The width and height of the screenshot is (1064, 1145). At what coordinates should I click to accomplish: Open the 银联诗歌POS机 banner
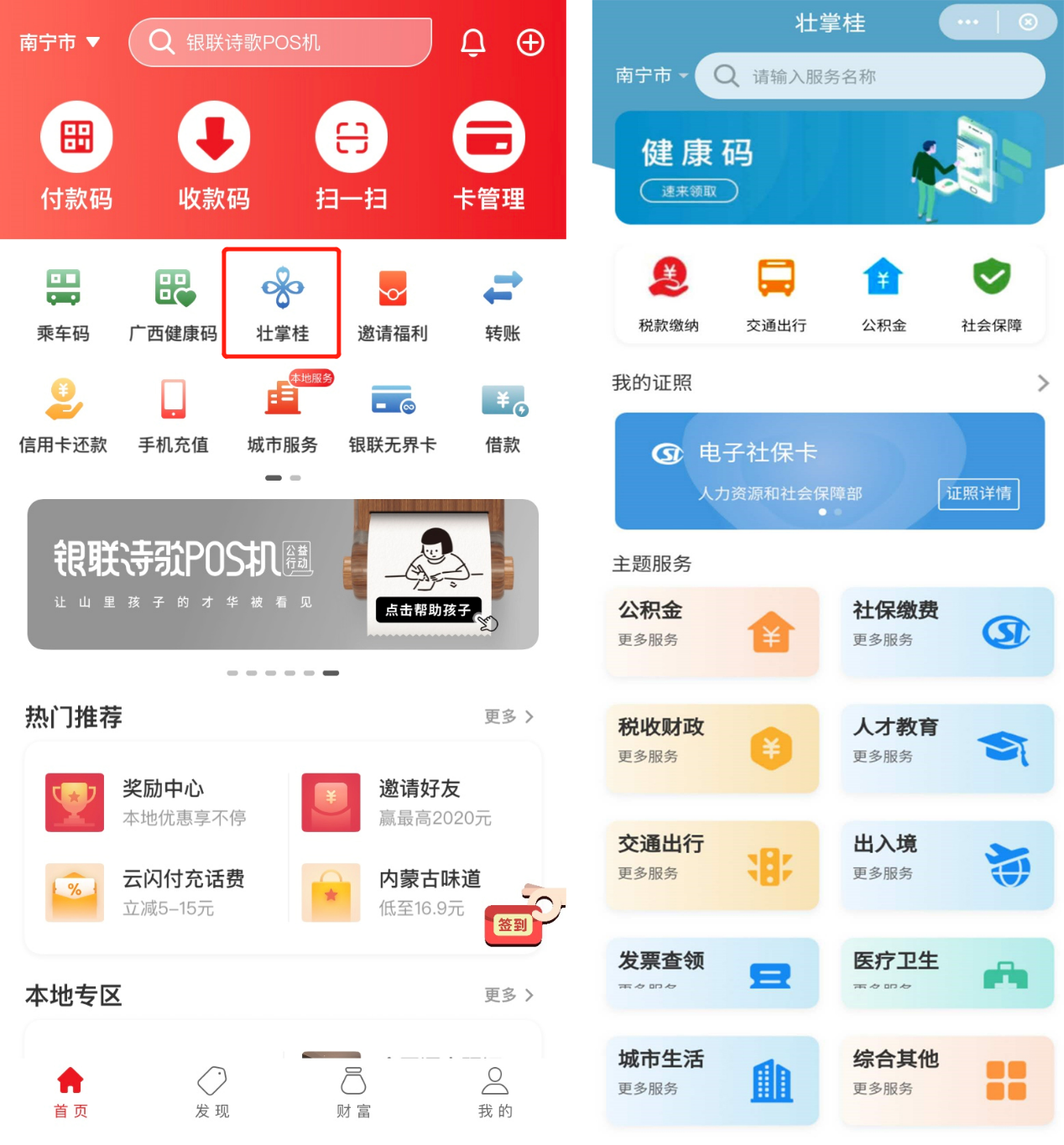(283, 574)
